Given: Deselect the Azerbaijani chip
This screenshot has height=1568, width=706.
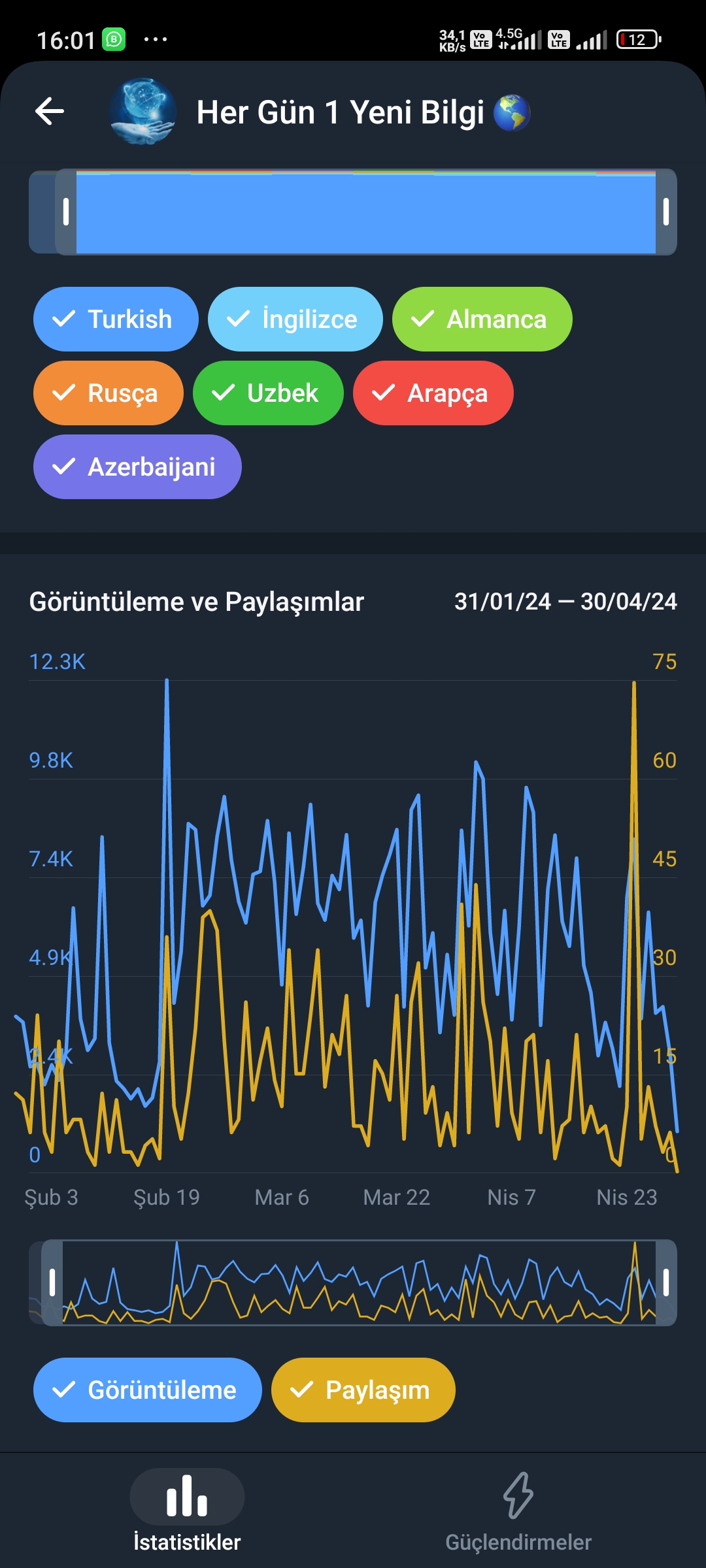Looking at the screenshot, I should [137, 466].
